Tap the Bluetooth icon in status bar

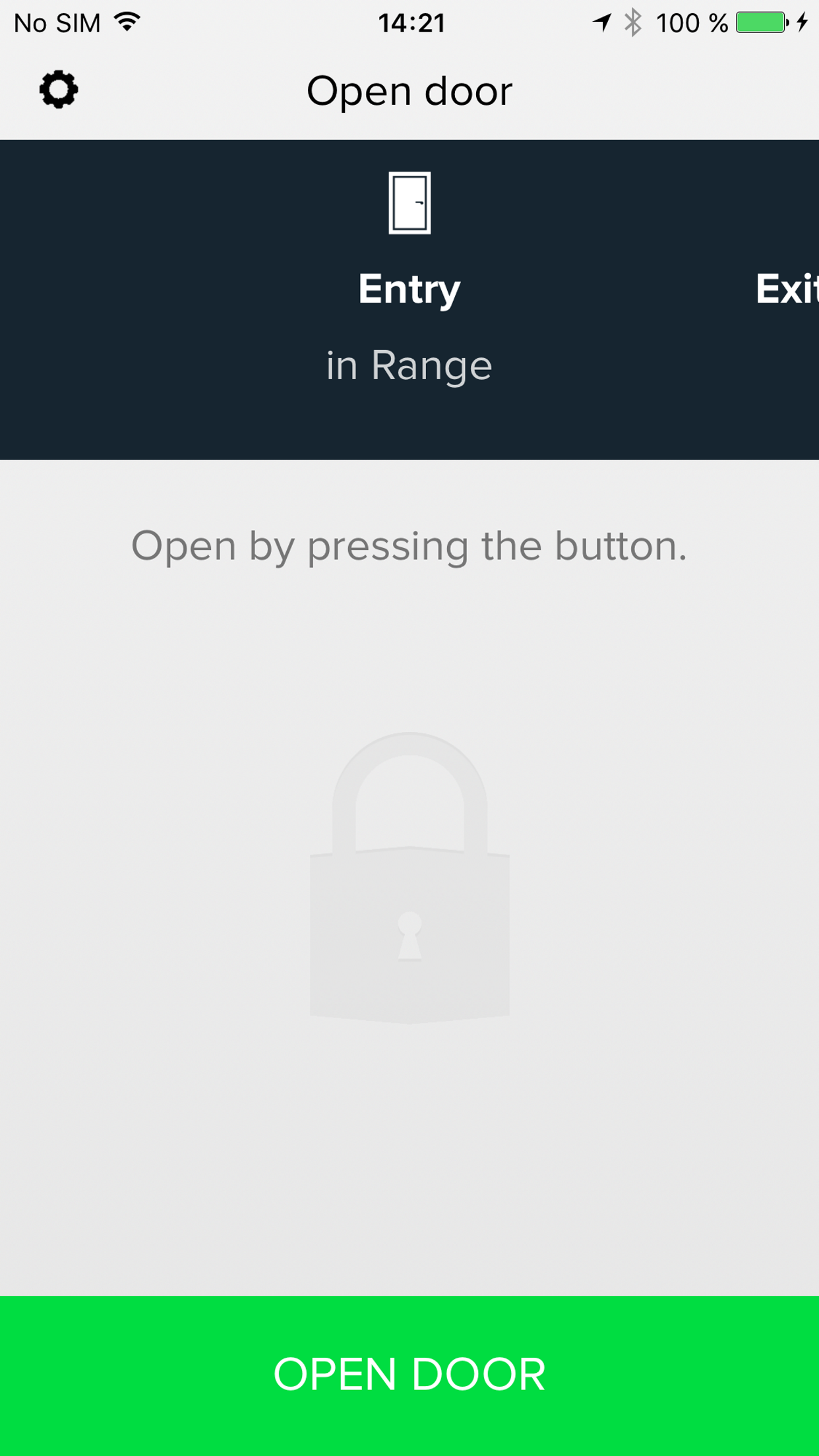tap(633, 22)
